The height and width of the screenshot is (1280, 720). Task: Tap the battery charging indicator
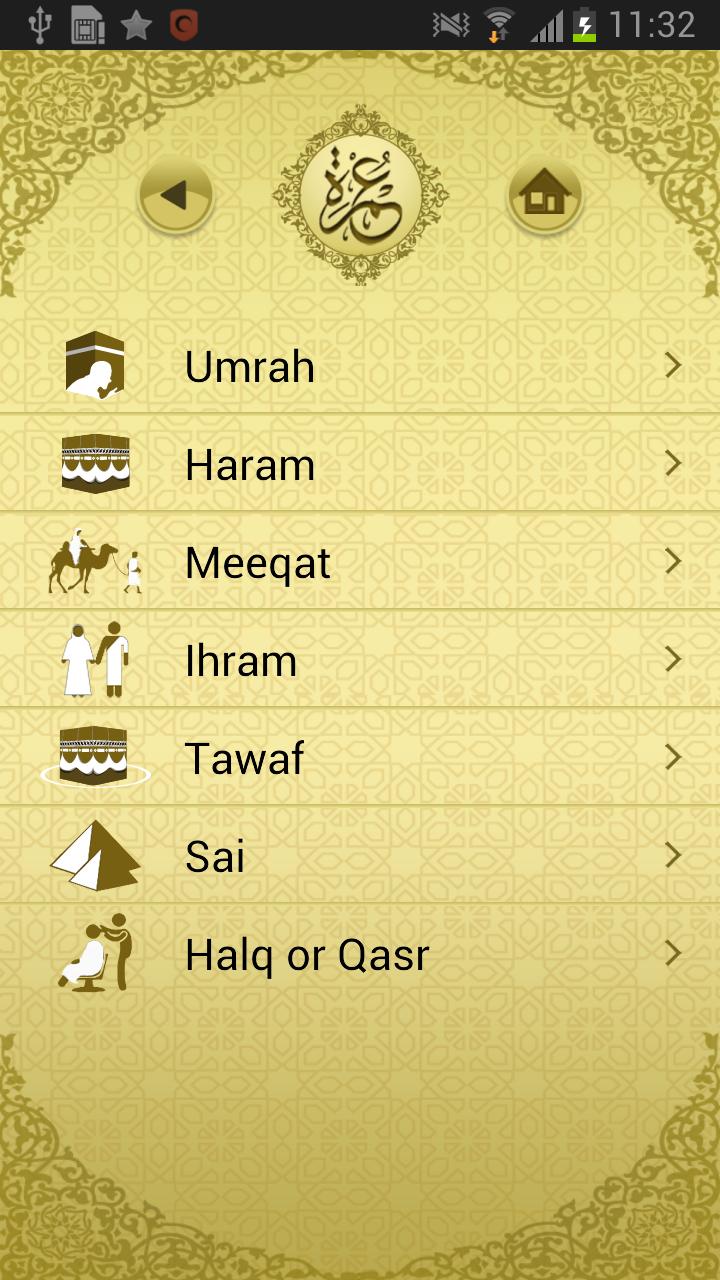click(x=585, y=22)
